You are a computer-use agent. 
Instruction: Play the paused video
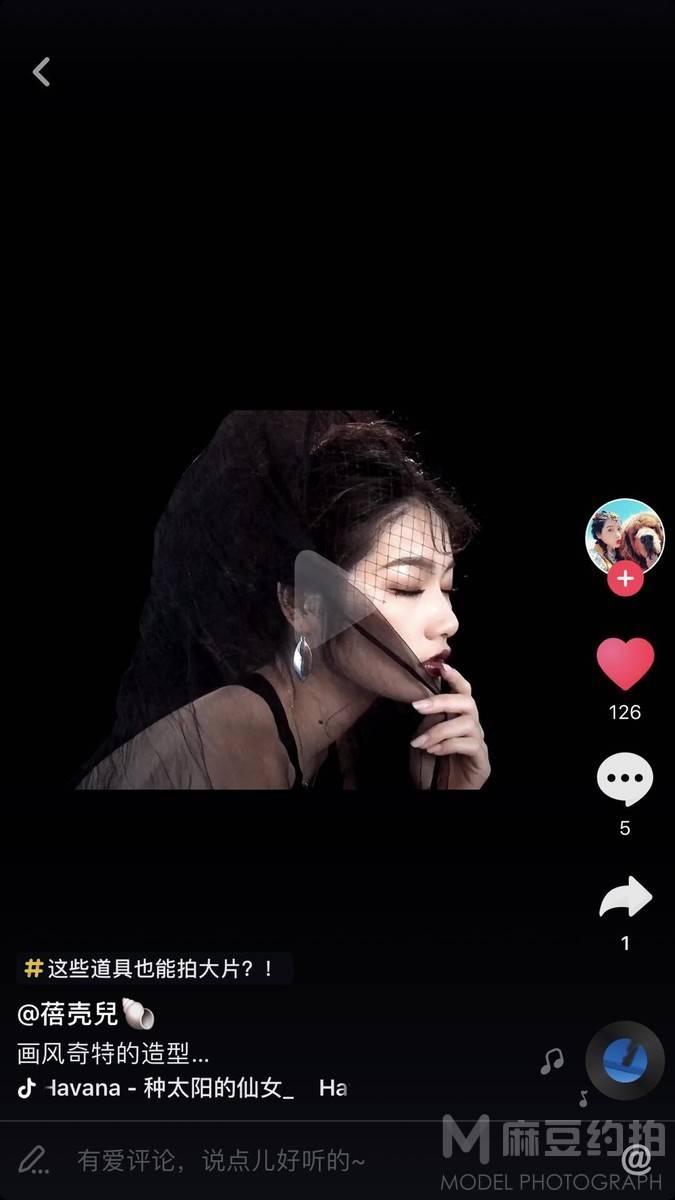click(x=335, y=600)
